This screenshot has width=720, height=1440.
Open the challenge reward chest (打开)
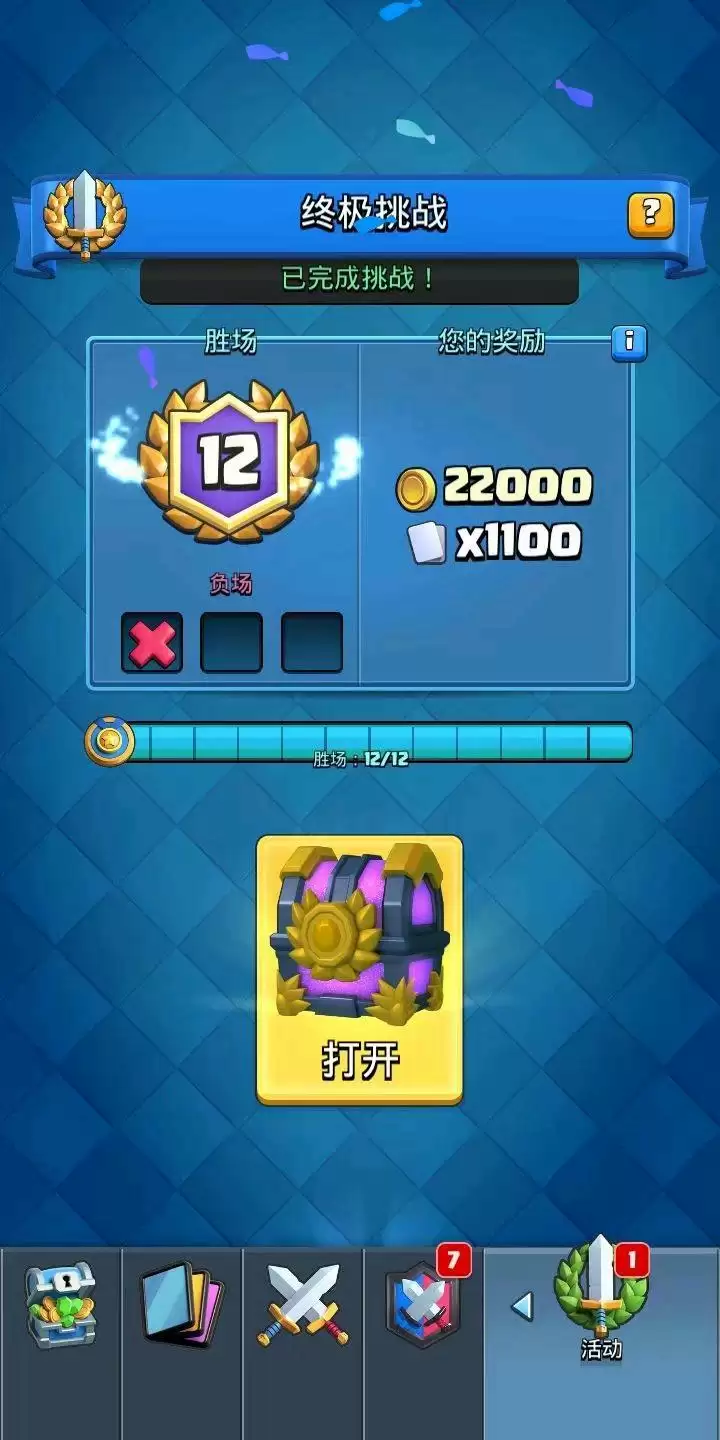coord(360,970)
